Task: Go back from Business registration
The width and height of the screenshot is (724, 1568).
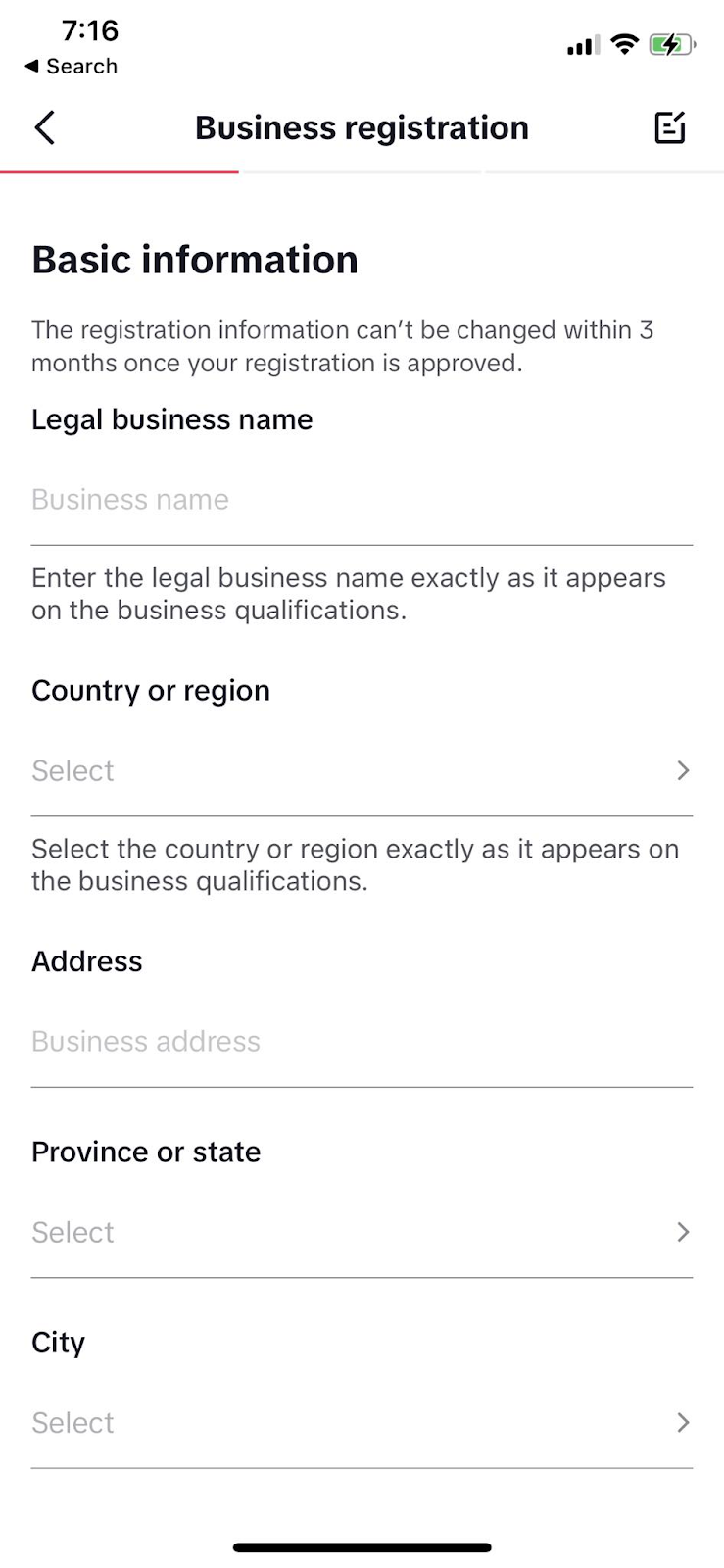Action: tap(44, 127)
